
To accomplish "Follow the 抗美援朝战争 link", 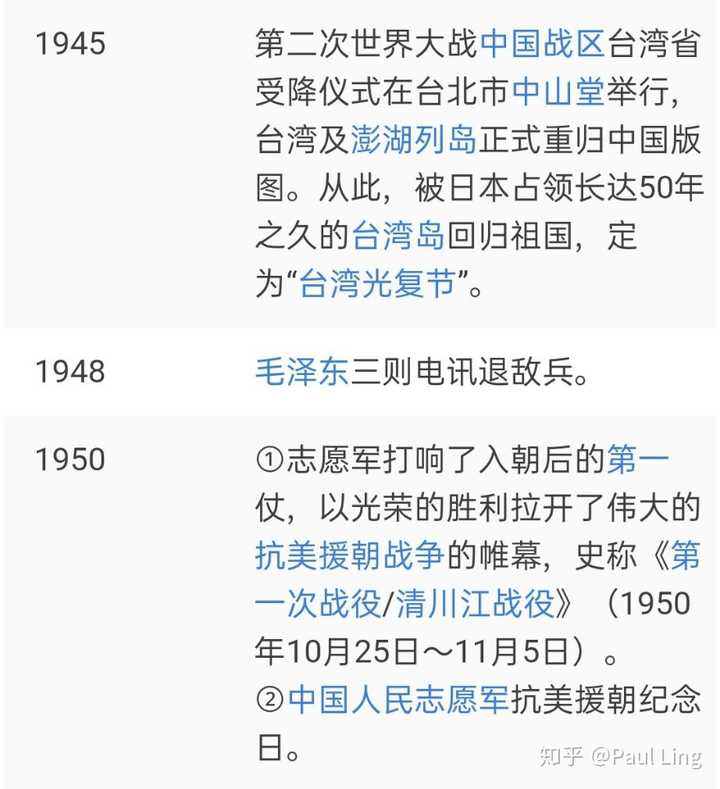I will pos(334,556).
